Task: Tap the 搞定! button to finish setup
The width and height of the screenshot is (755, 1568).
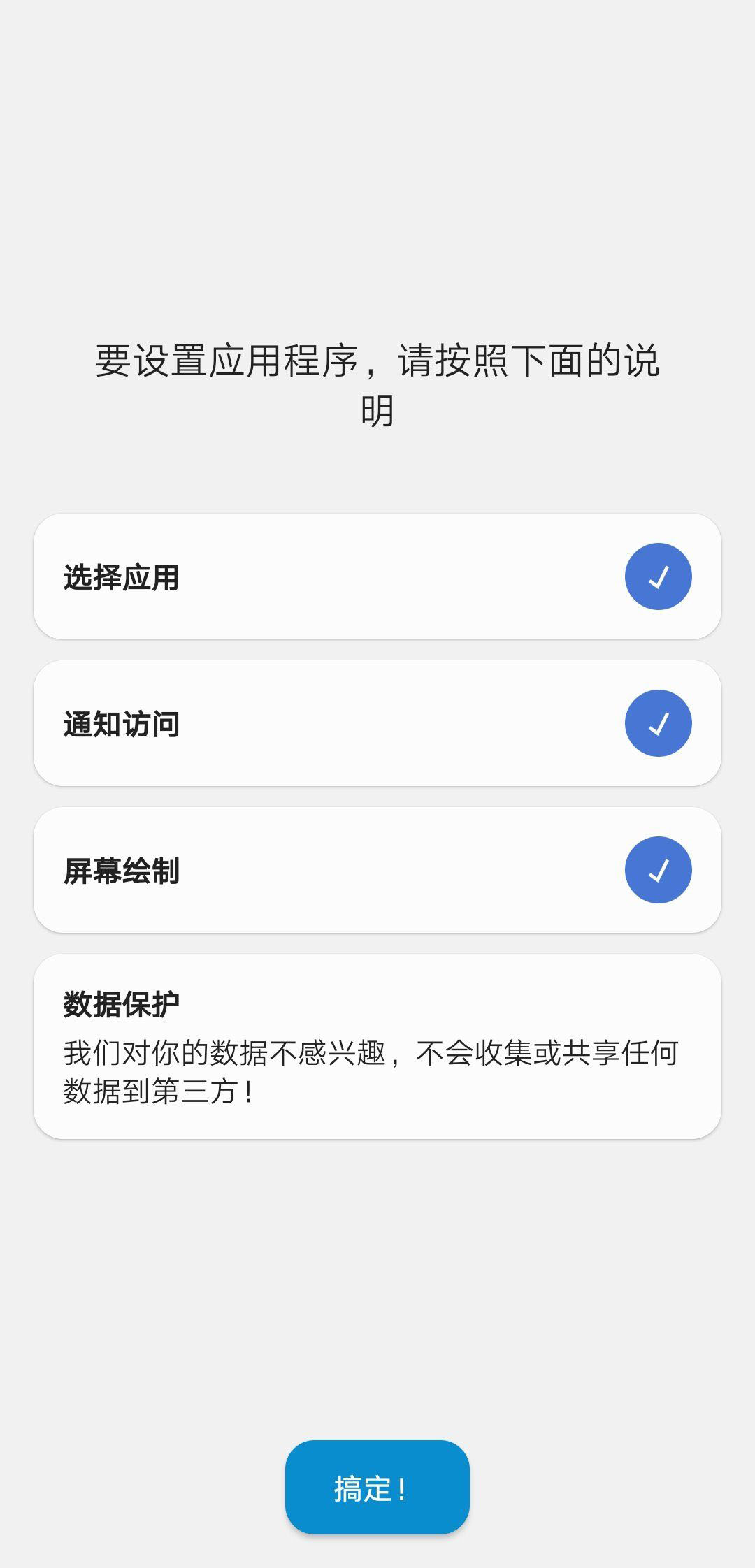Action: 377,1487
